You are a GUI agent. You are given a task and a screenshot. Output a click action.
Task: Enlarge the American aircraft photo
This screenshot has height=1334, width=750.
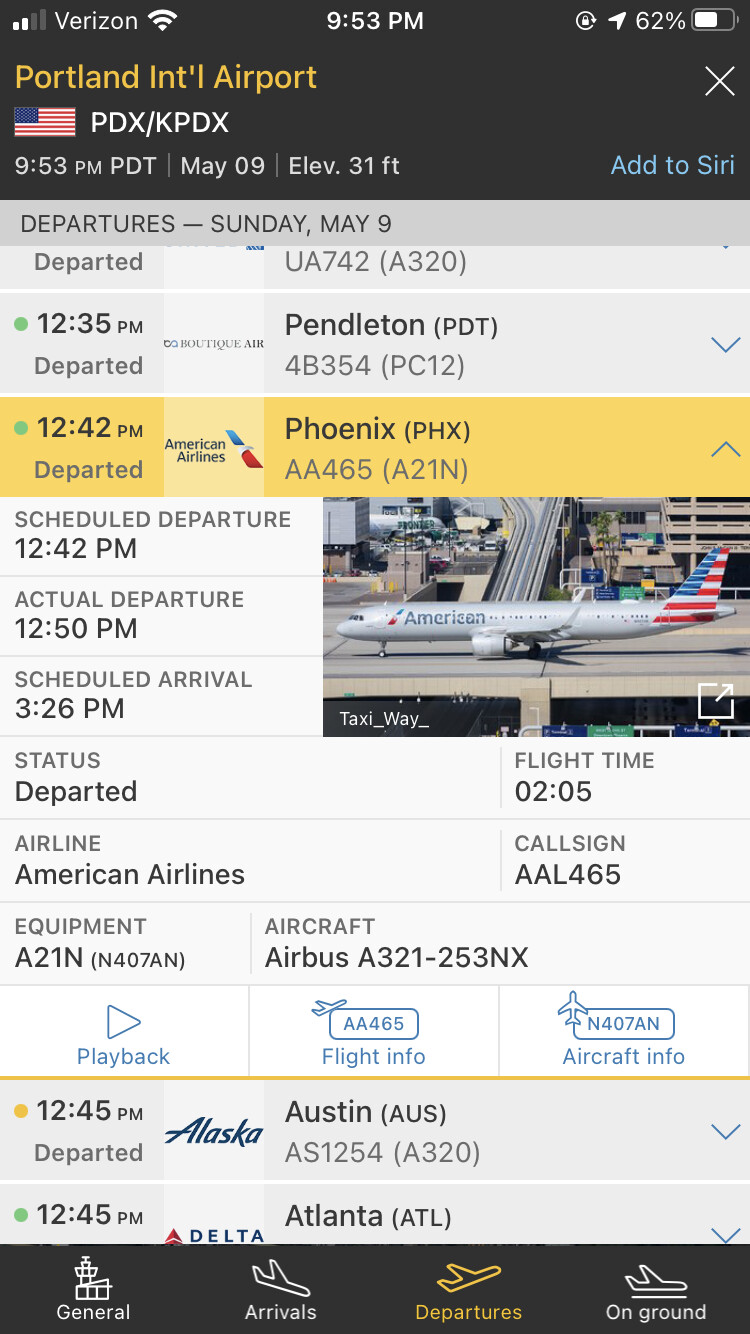[x=716, y=701]
